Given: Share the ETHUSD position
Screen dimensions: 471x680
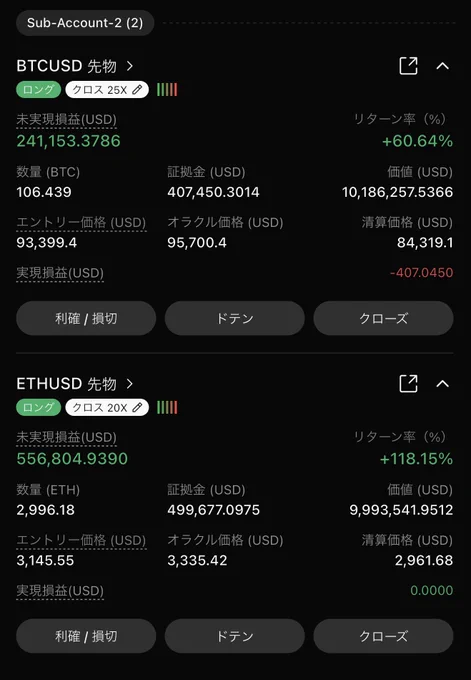Looking at the screenshot, I should coord(408,384).
